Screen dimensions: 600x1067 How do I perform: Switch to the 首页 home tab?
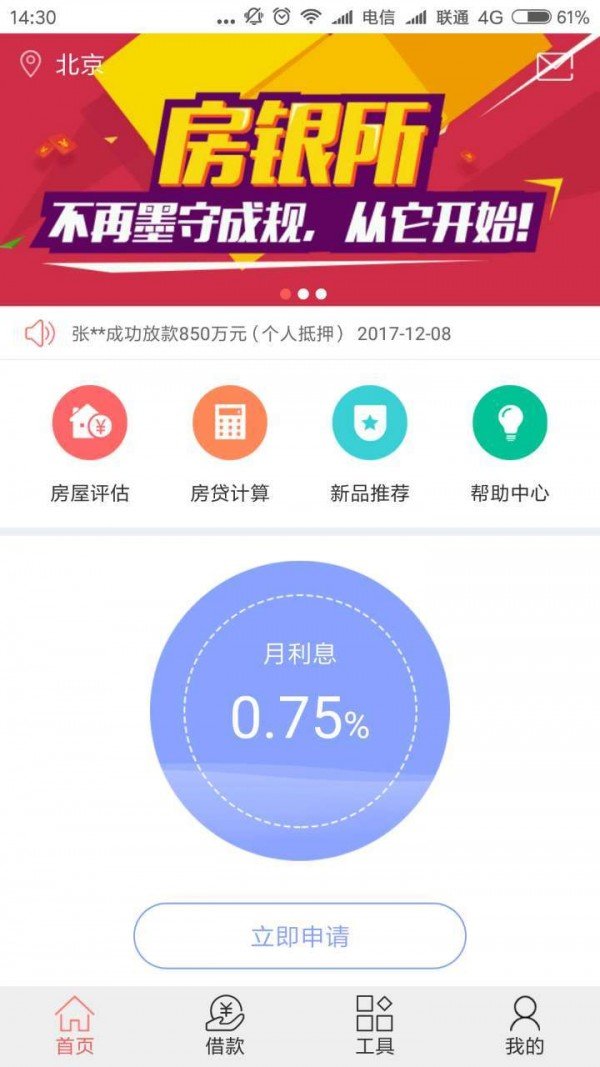[x=75, y=1026]
